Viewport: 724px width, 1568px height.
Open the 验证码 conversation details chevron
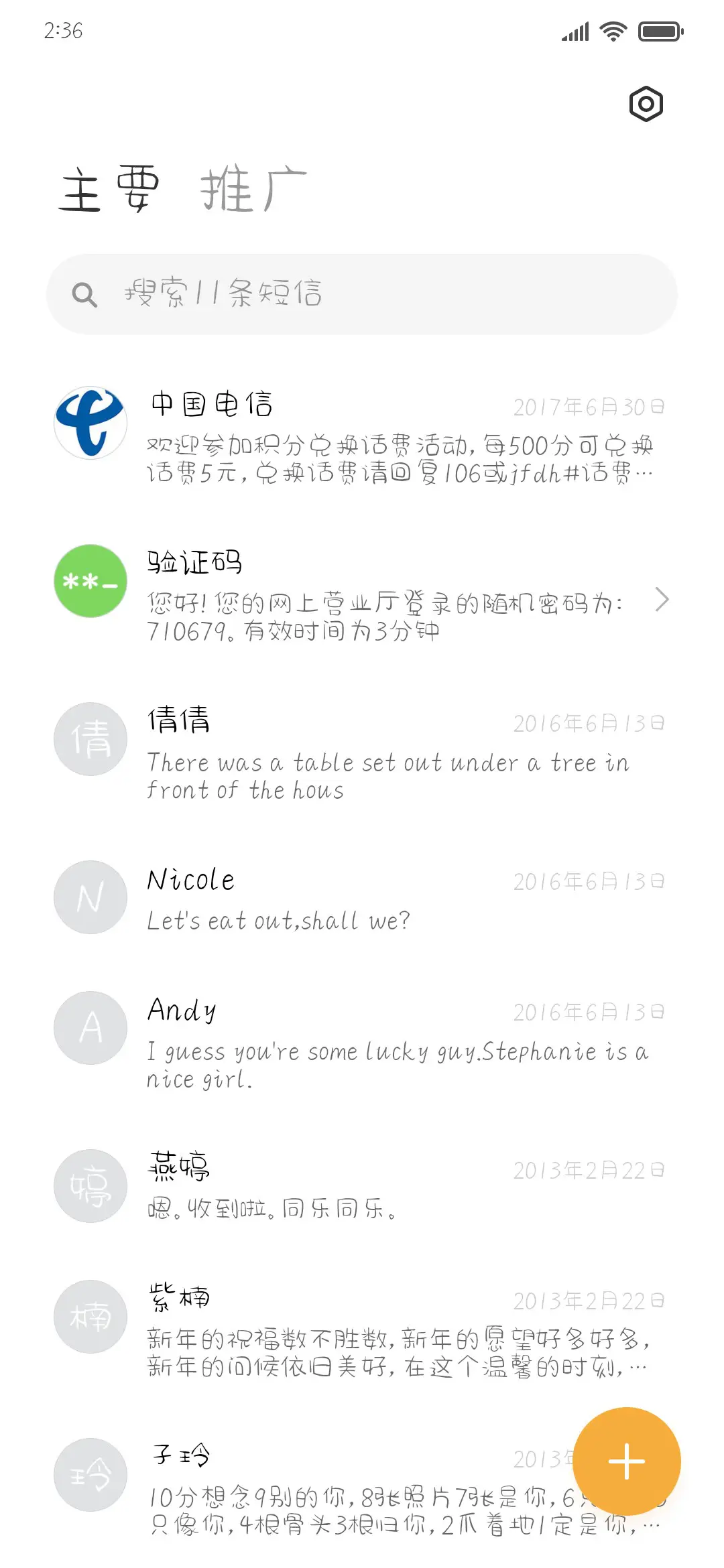point(662,600)
